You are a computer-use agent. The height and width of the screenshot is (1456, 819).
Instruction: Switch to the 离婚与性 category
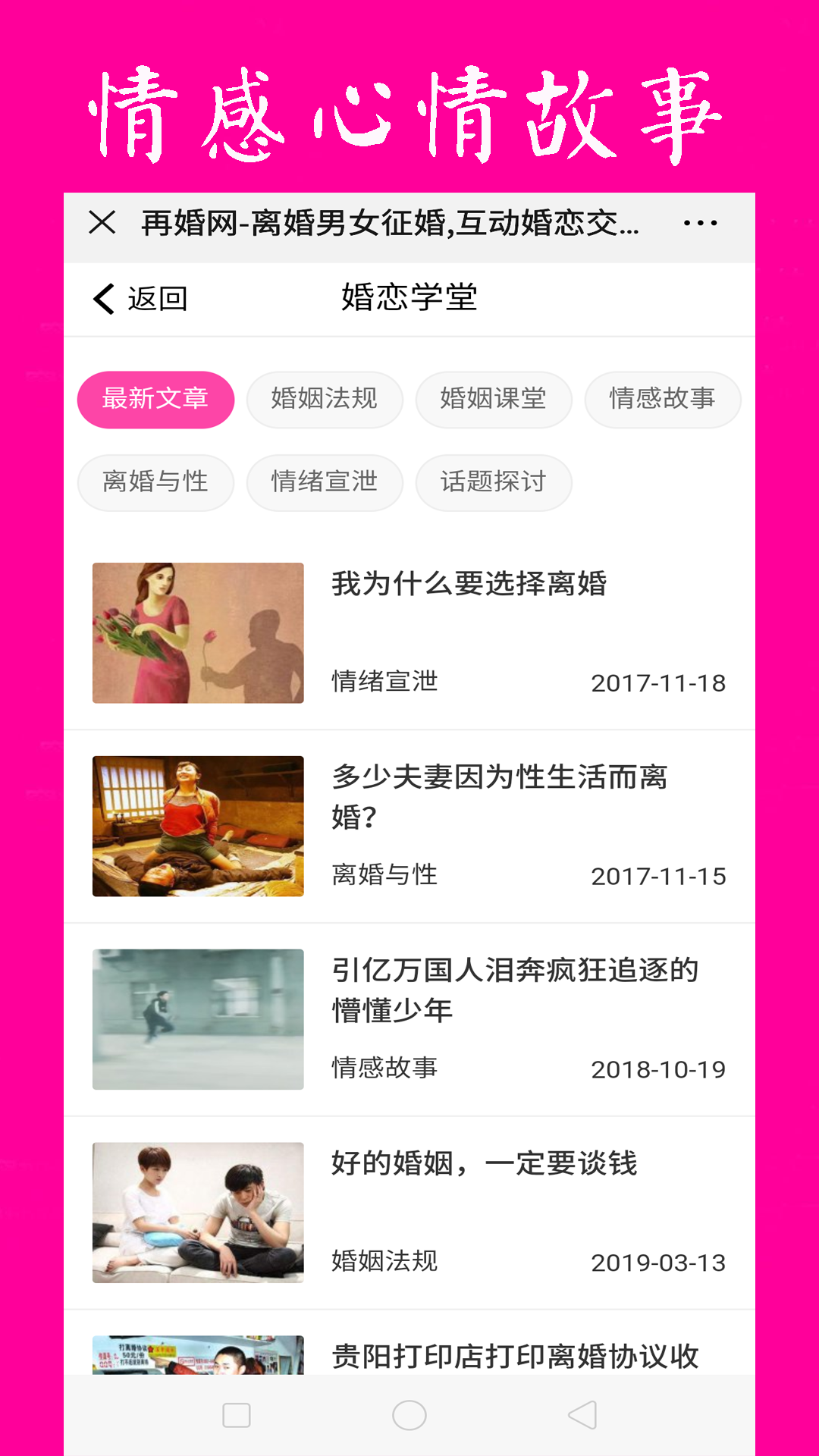pos(155,482)
